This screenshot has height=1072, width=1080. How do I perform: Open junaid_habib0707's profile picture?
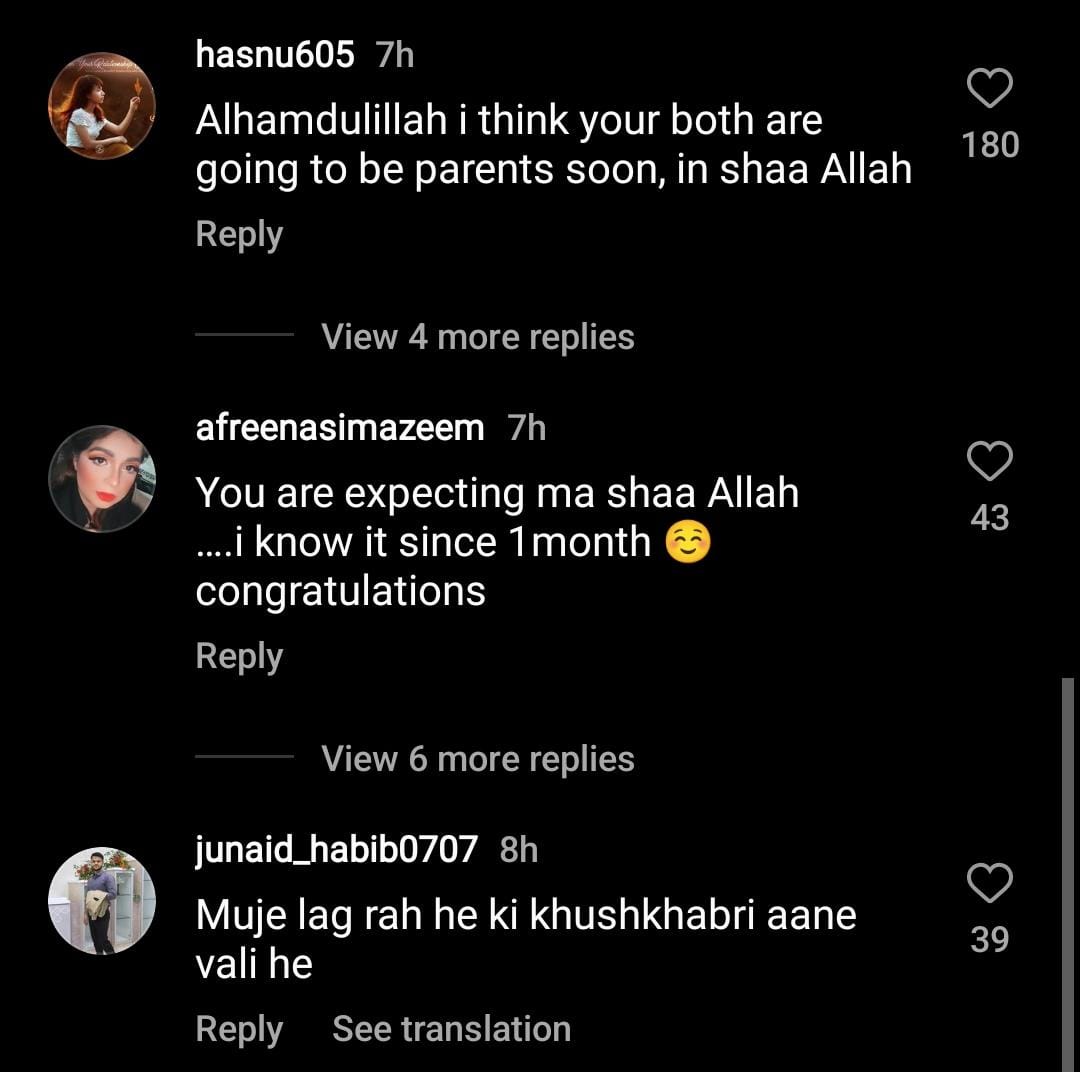pos(102,901)
